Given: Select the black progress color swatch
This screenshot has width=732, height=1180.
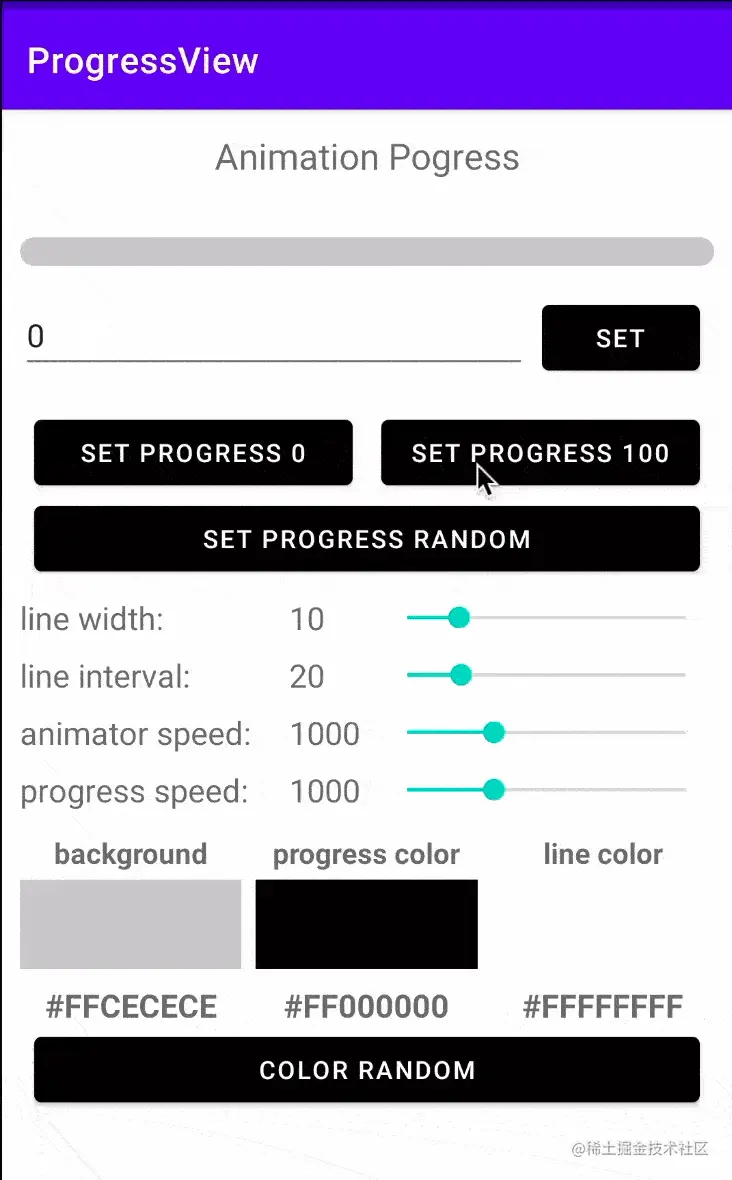Looking at the screenshot, I should click(366, 924).
